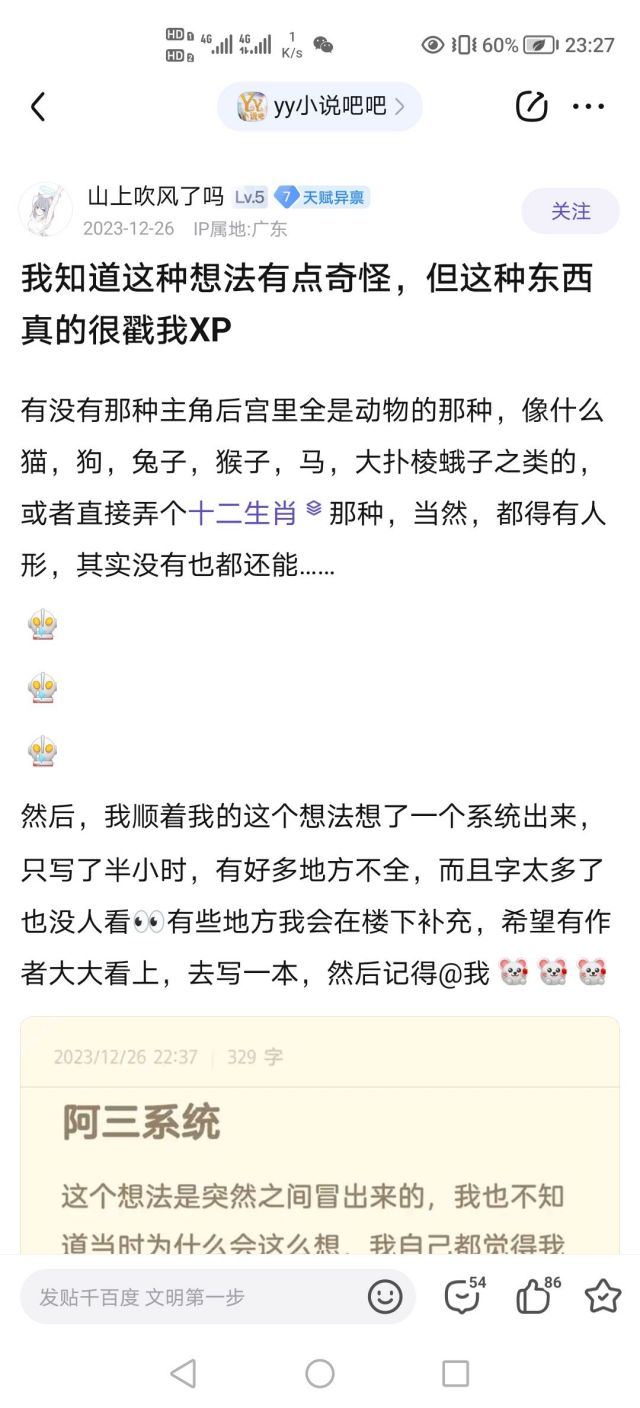640x1408 pixels.
Task: Open the 阿三系统 note card
Action: (320, 1135)
